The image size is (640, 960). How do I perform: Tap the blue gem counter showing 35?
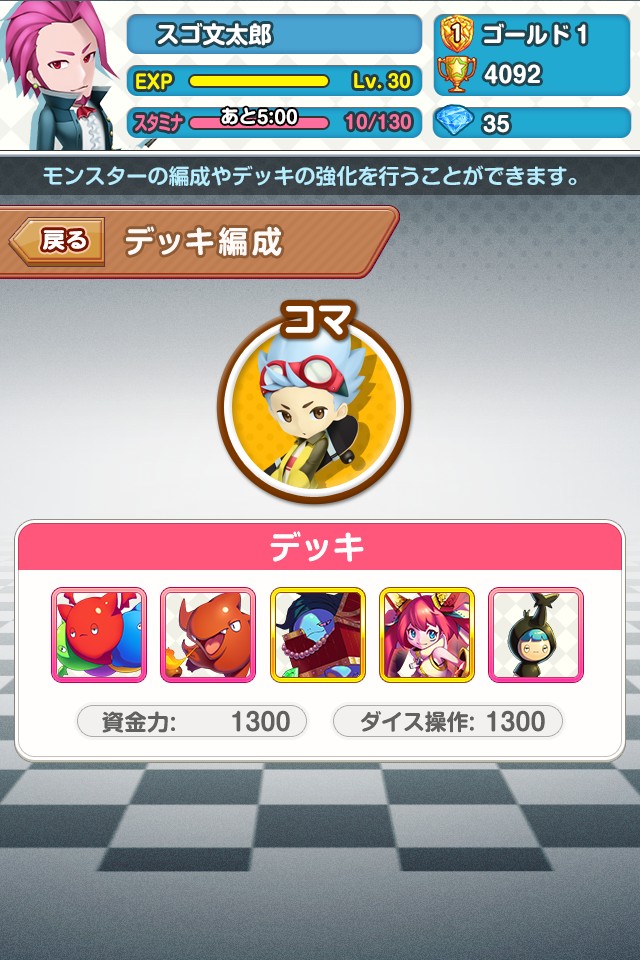[533, 123]
